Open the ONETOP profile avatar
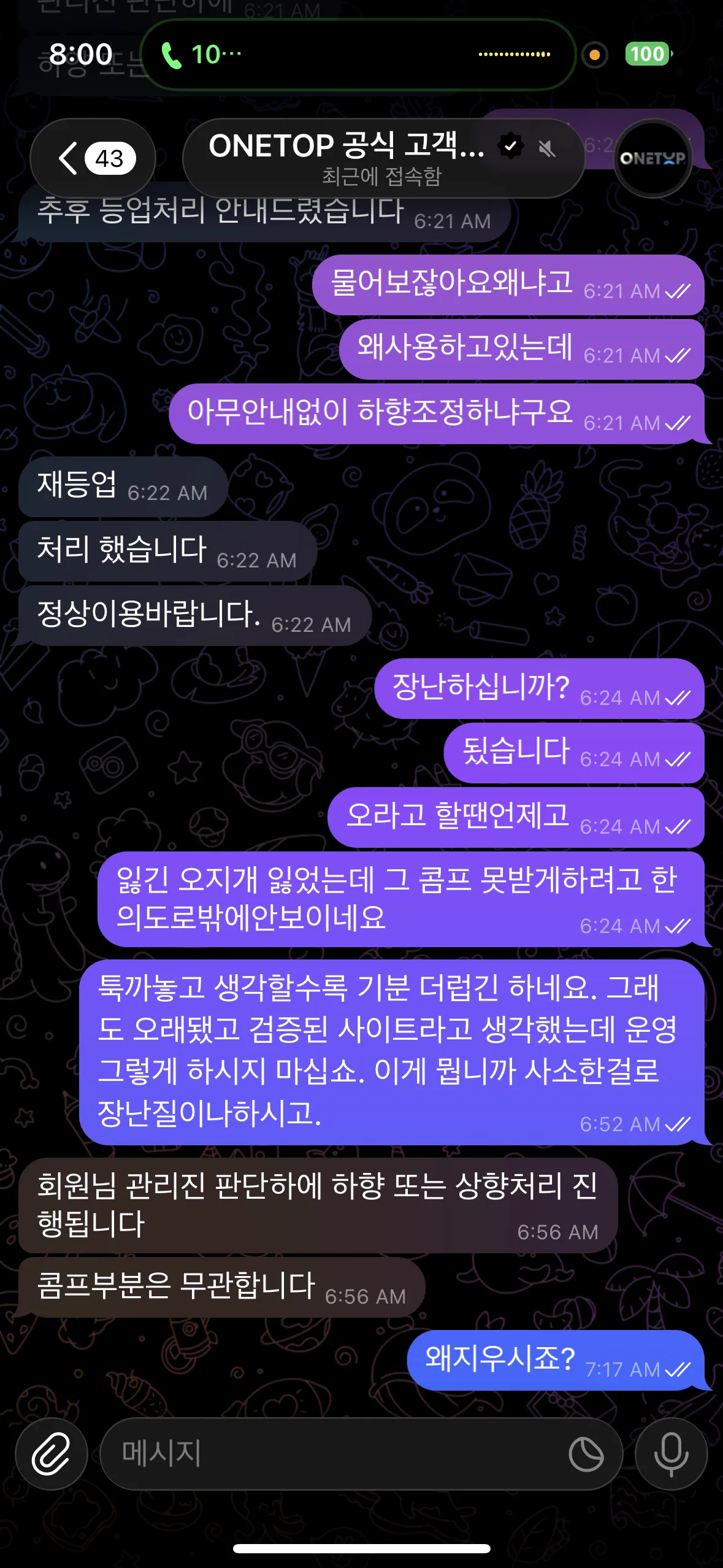723x1568 pixels. point(652,158)
